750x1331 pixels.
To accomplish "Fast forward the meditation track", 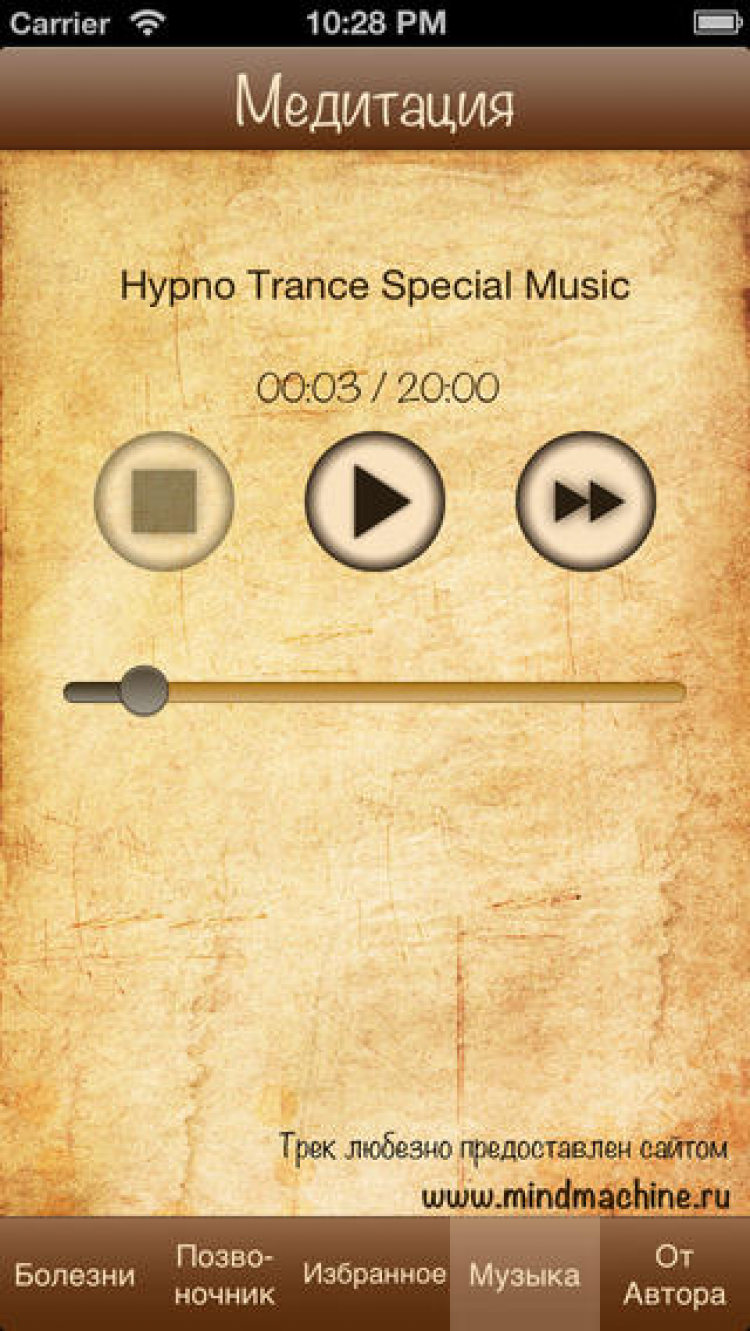I will pos(586,500).
